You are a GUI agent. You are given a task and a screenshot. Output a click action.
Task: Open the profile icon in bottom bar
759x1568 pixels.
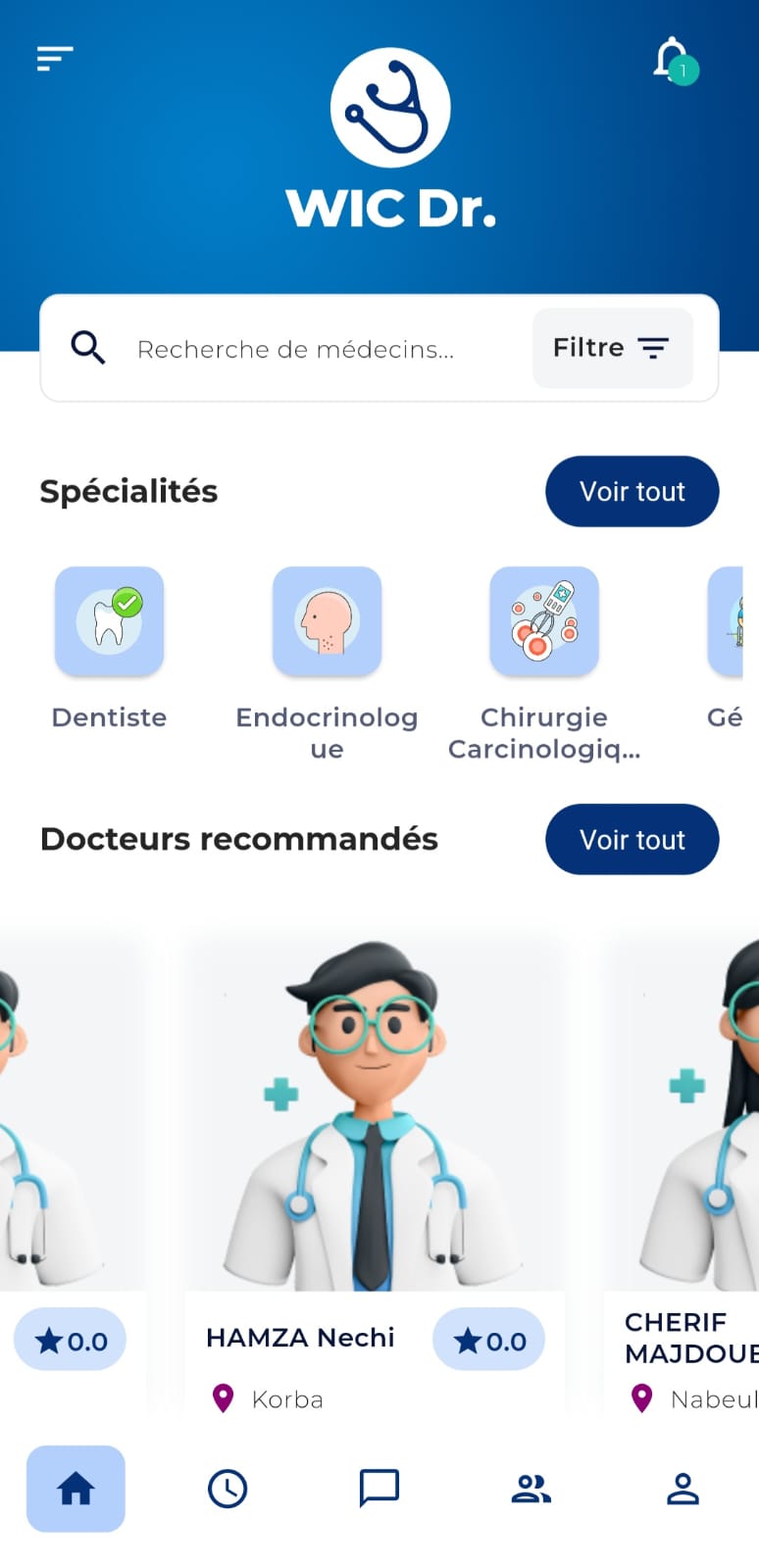(683, 1489)
